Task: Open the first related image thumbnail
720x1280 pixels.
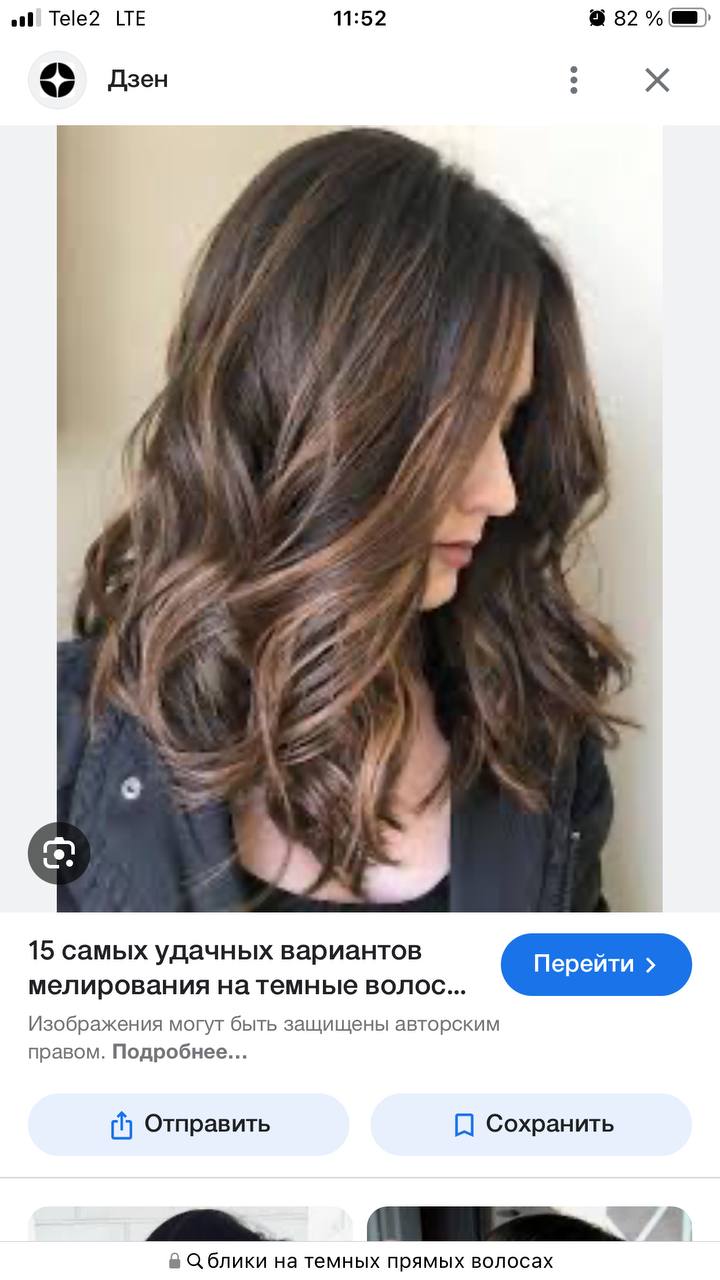Action: click(190, 1225)
